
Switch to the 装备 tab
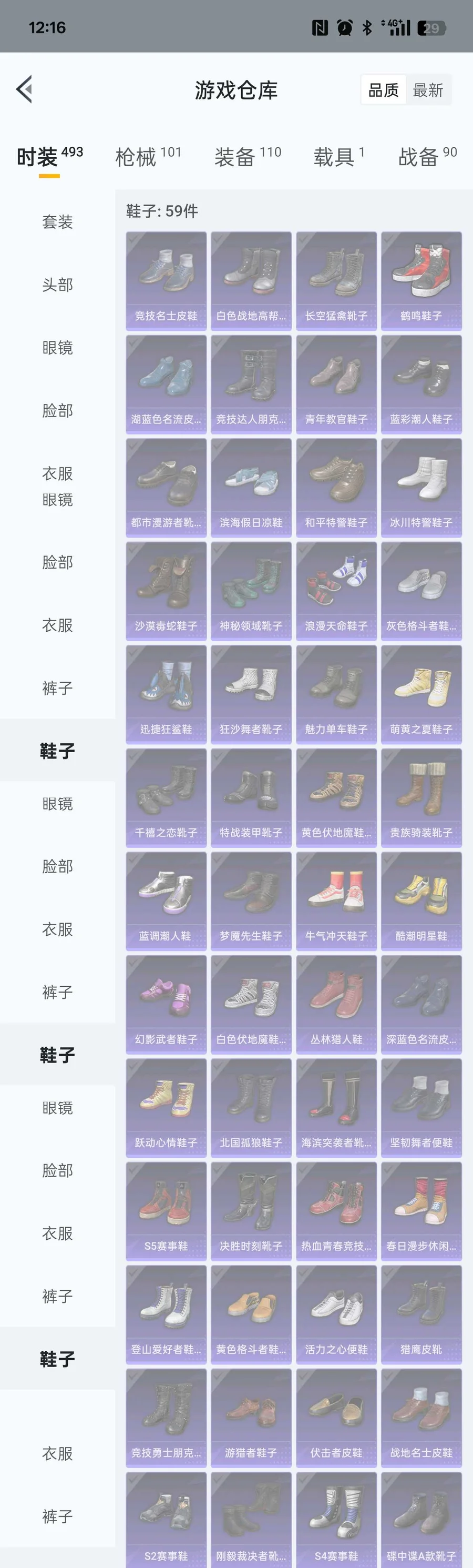click(x=248, y=156)
